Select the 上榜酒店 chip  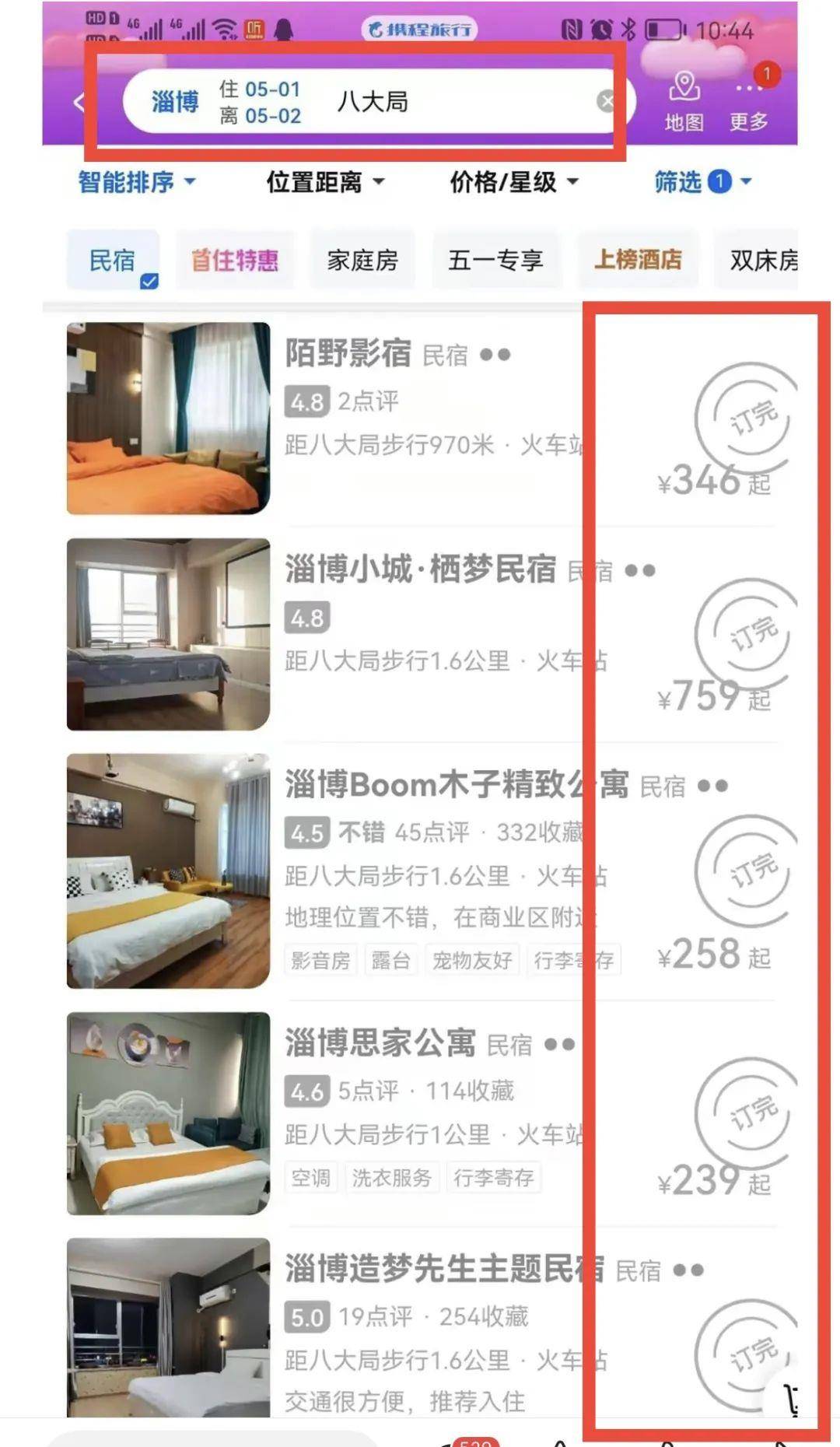[638, 260]
